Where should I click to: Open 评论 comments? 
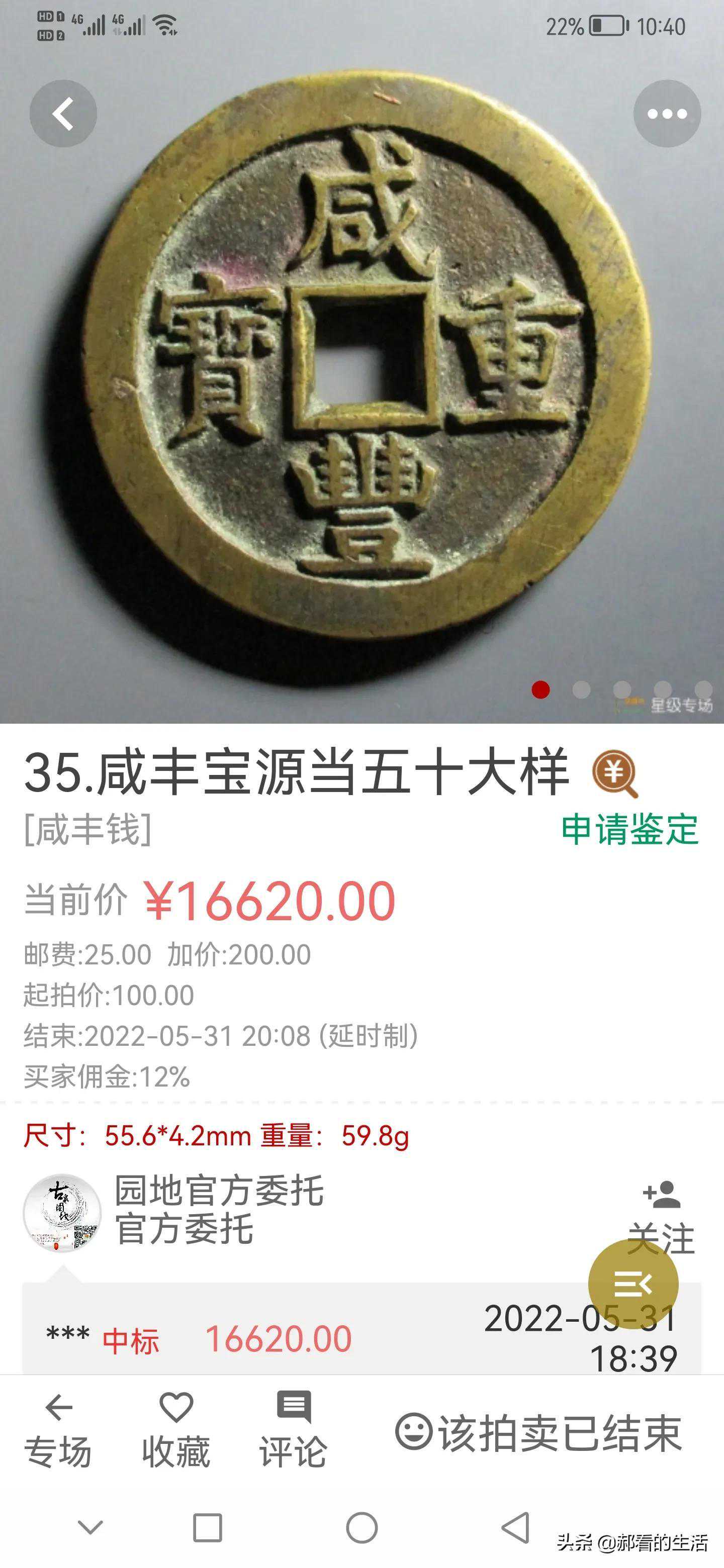coord(294,1430)
